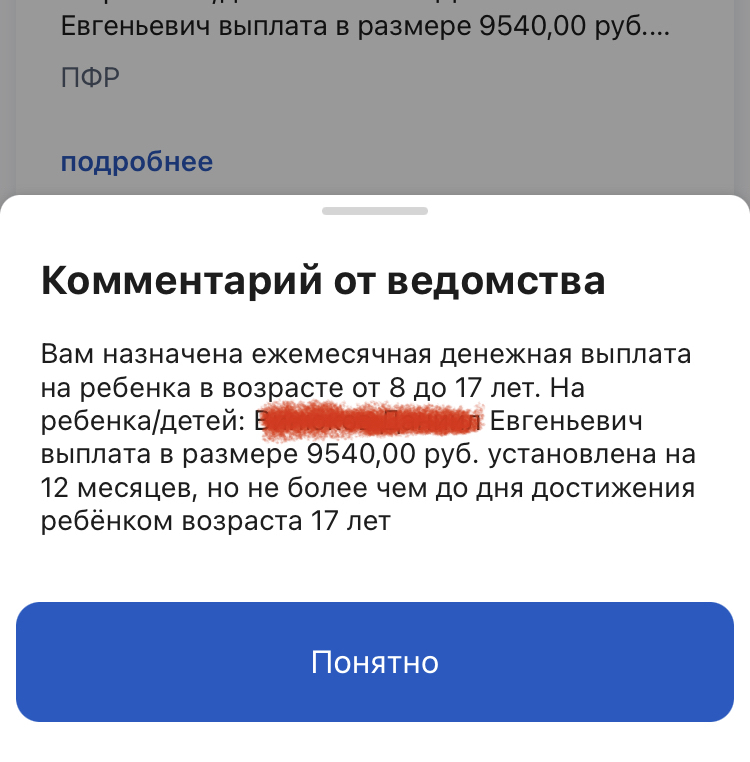Tap the bottom sheet drag handle

375,211
